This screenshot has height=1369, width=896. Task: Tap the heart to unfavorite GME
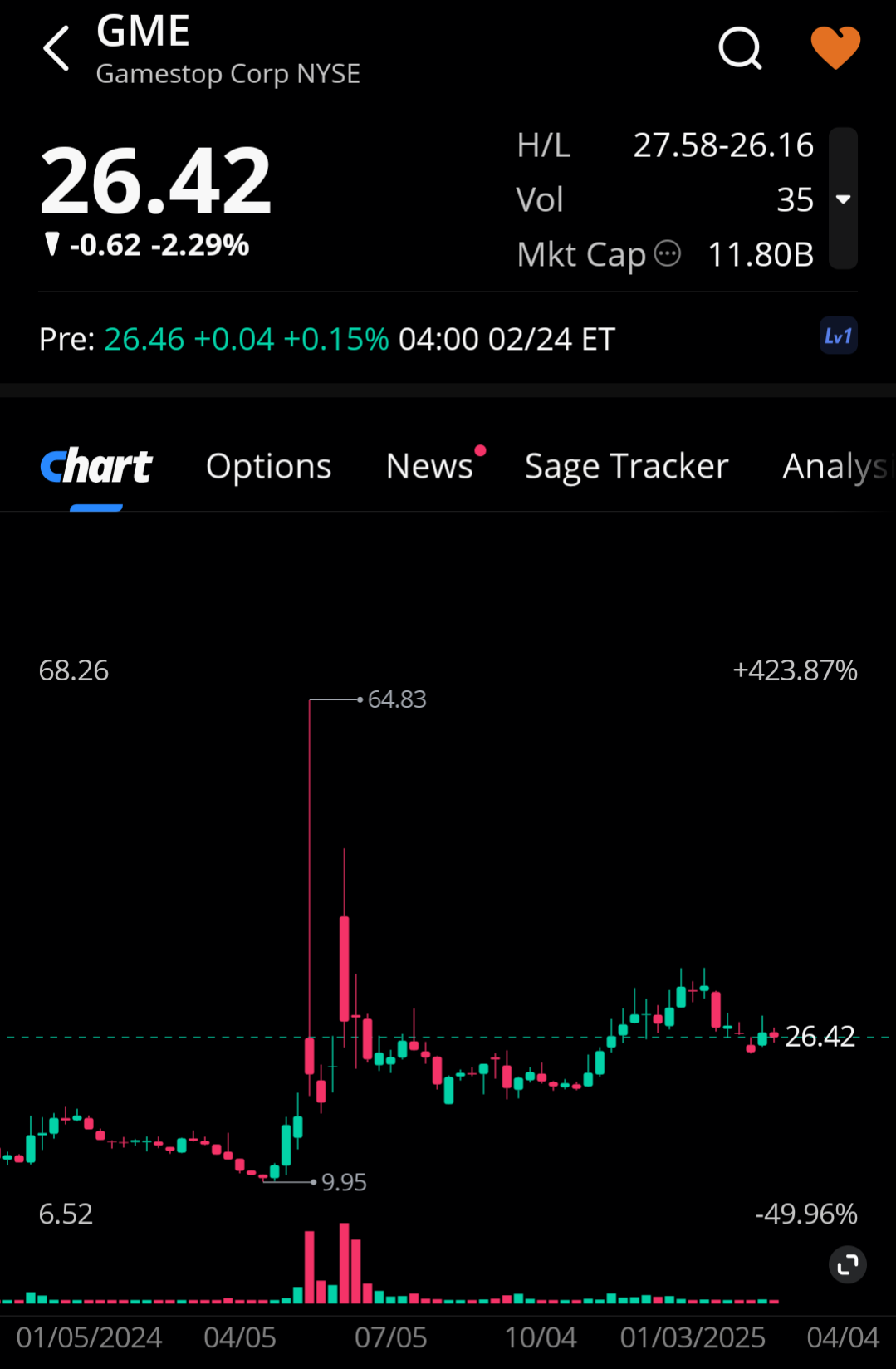point(835,48)
